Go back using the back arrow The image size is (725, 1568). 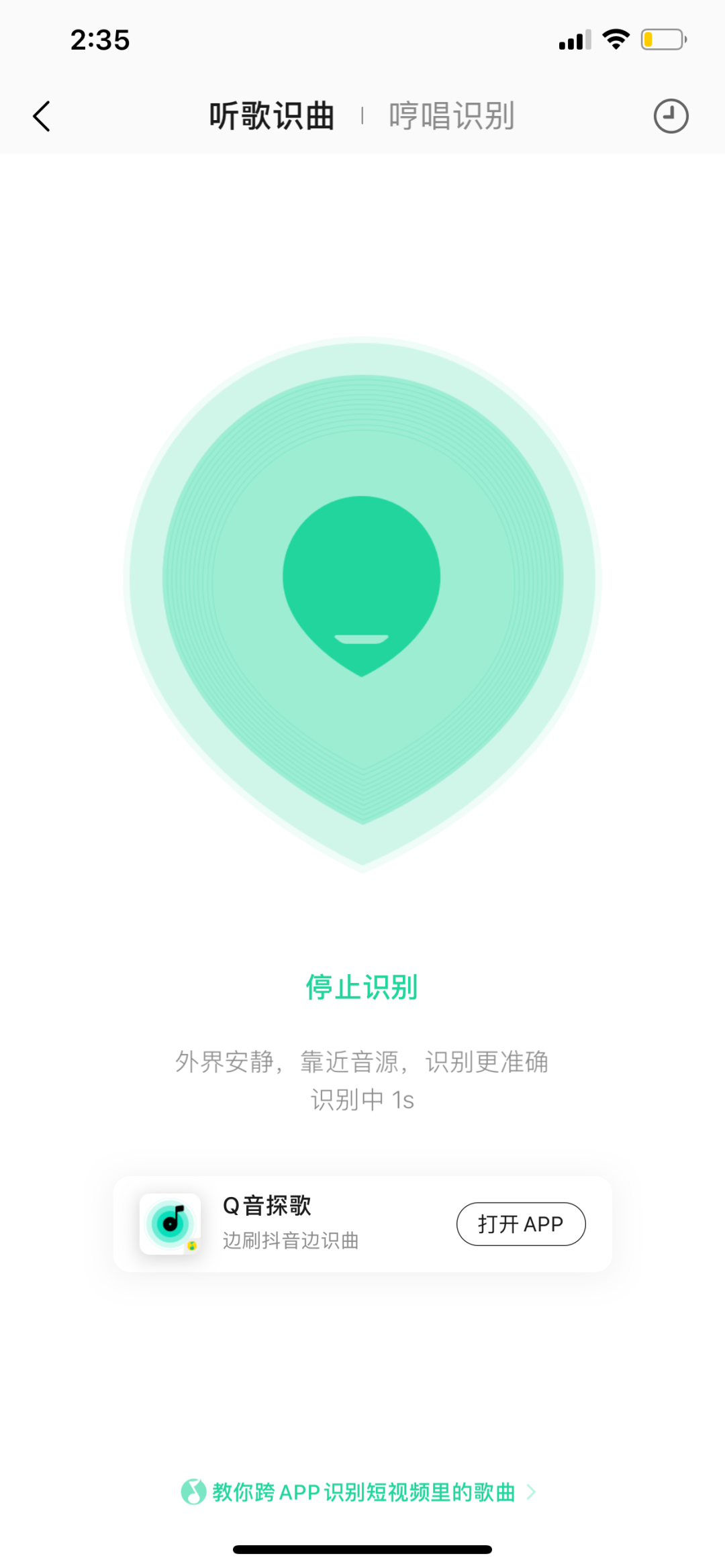click(x=42, y=116)
